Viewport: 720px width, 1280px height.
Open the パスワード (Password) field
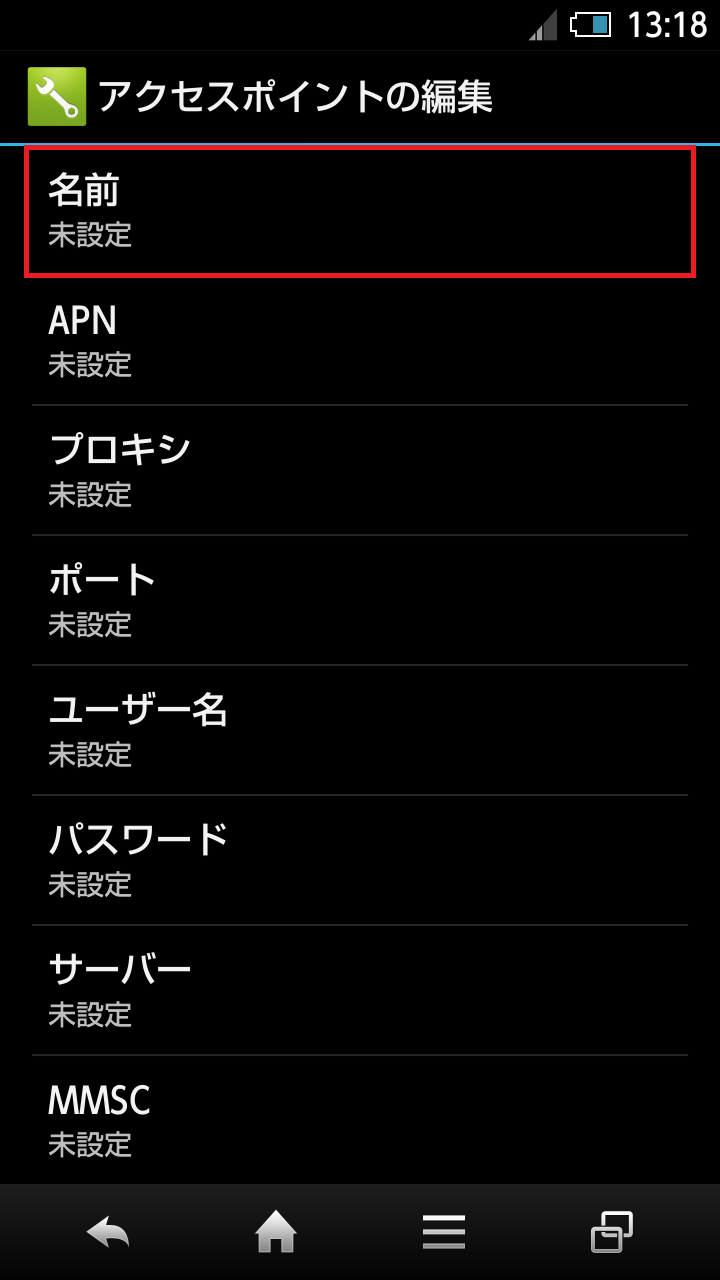point(360,860)
